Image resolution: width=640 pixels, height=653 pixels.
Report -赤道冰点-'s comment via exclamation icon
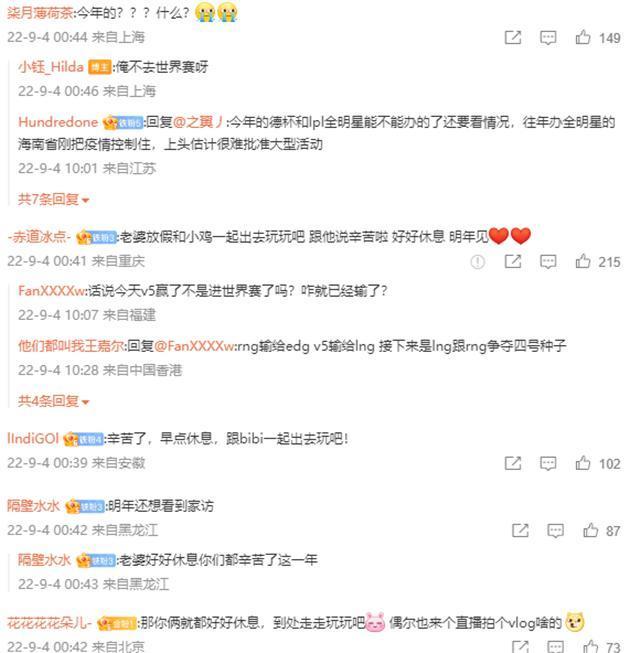point(478,262)
